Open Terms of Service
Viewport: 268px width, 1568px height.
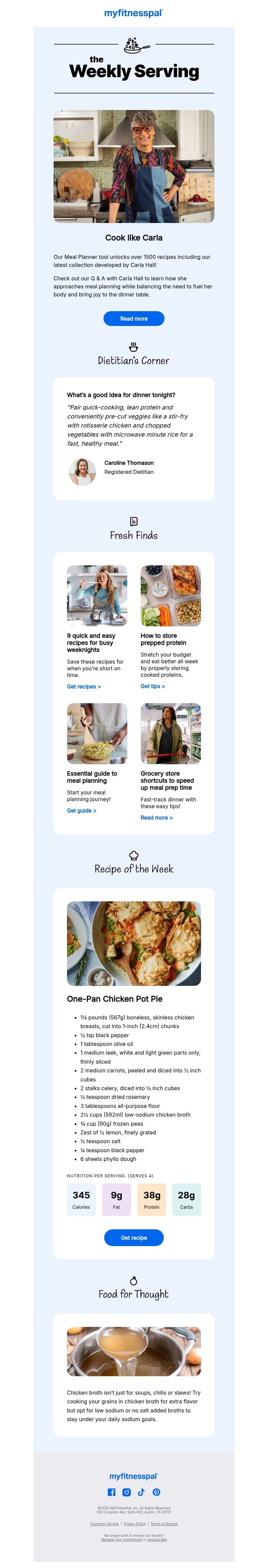click(164, 1523)
